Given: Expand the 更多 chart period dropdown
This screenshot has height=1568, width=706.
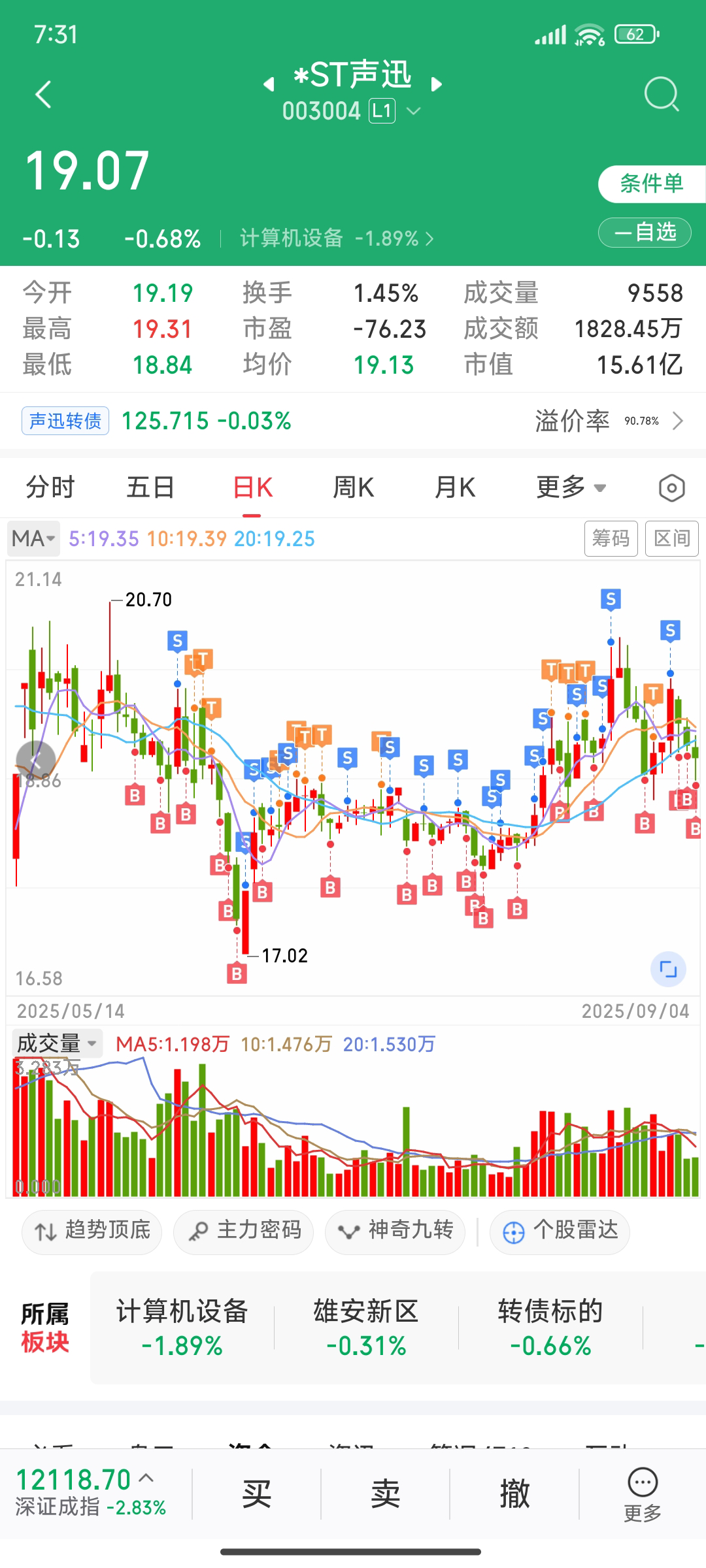Looking at the screenshot, I should pos(571,487).
